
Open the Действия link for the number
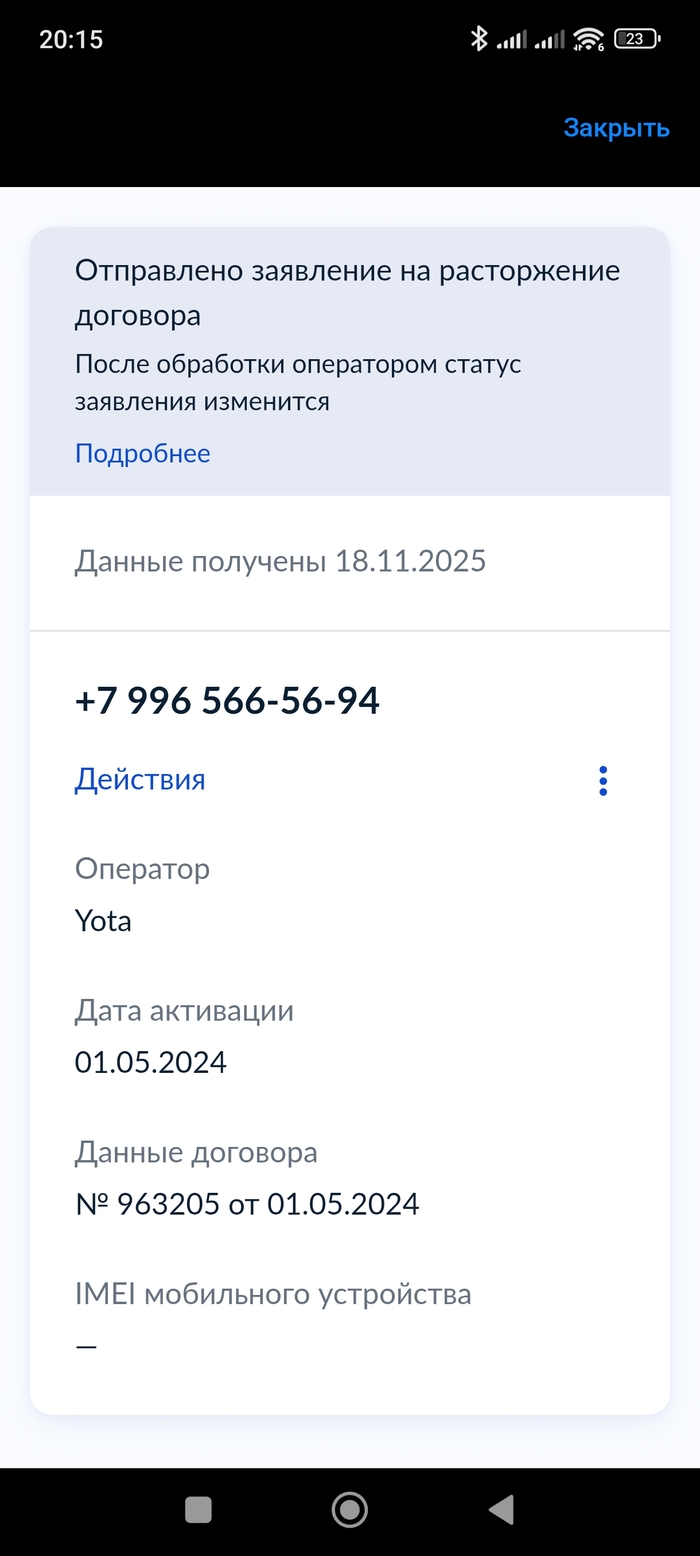click(x=140, y=780)
